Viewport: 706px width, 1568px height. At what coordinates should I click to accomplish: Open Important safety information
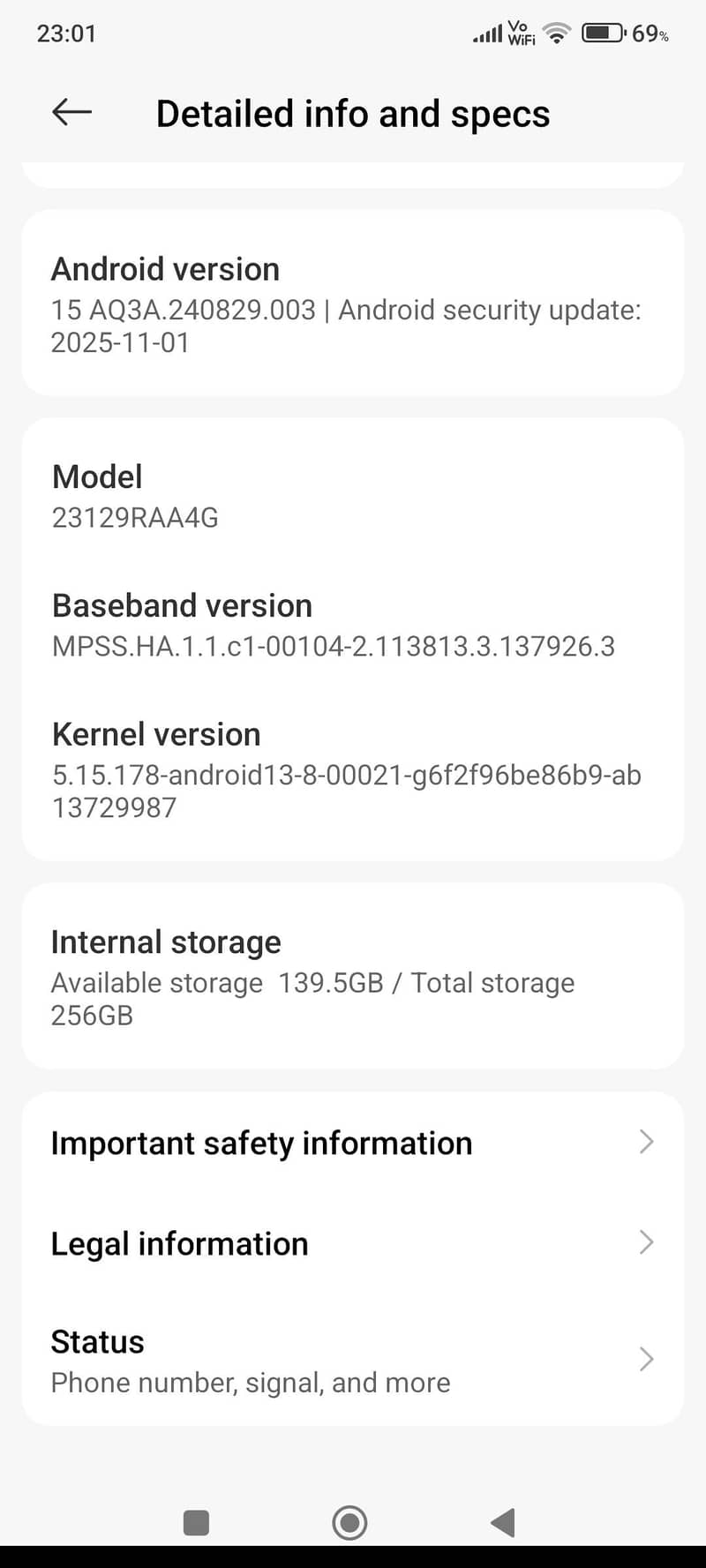[x=261, y=1142]
